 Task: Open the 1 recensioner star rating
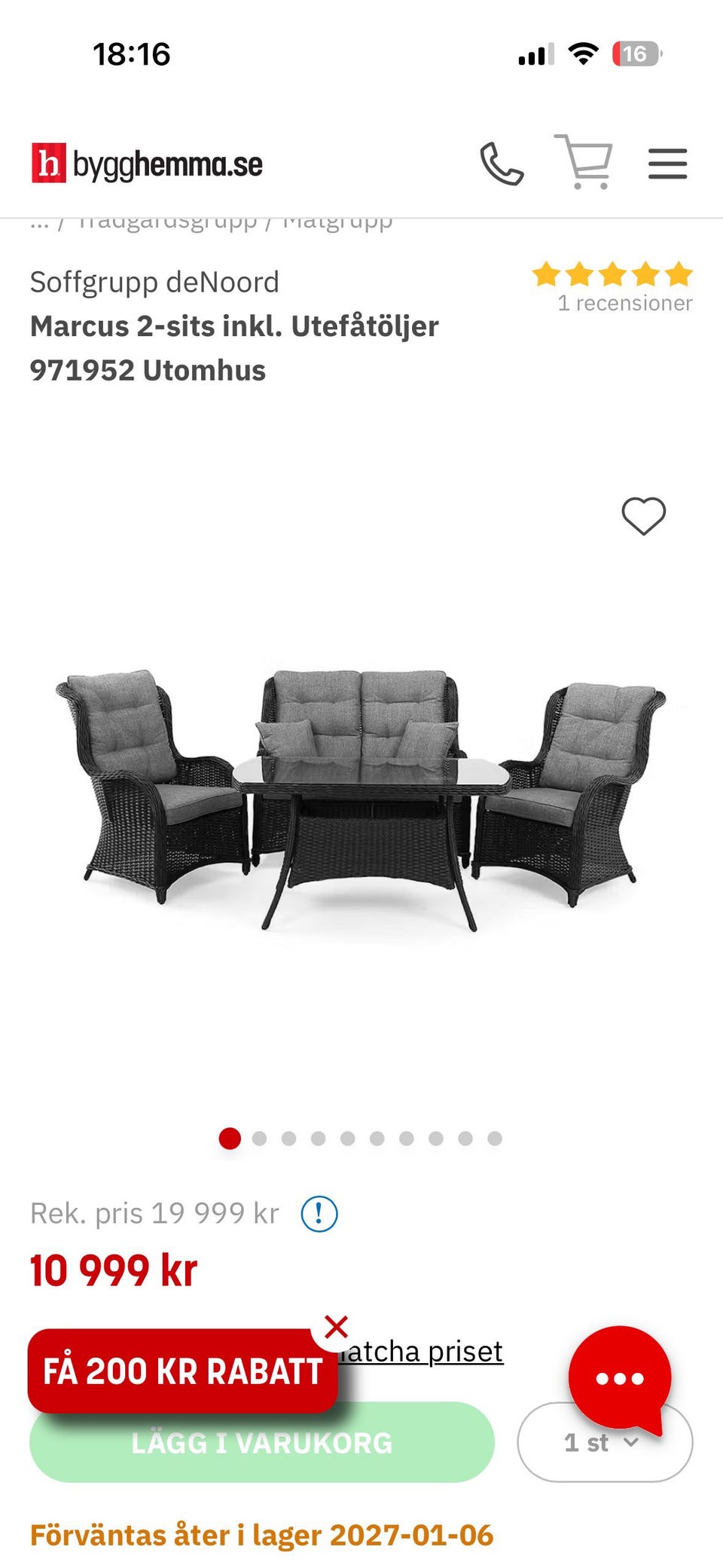click(x=612, y=287)
